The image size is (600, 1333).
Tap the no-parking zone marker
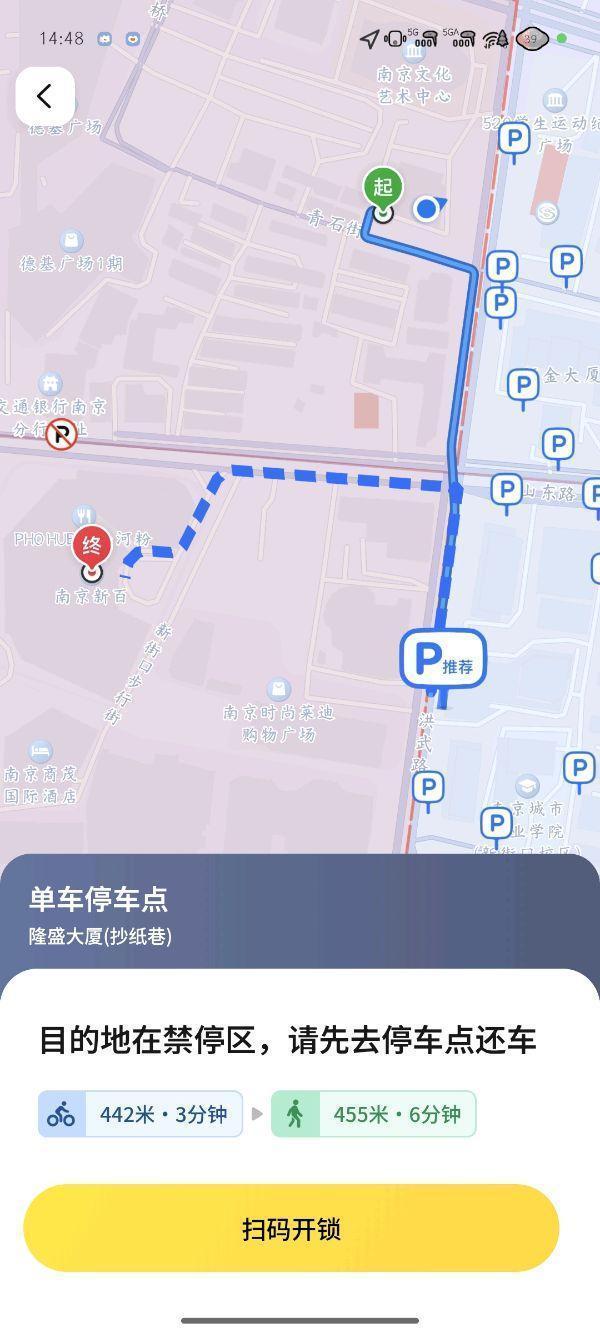[62, 434]
